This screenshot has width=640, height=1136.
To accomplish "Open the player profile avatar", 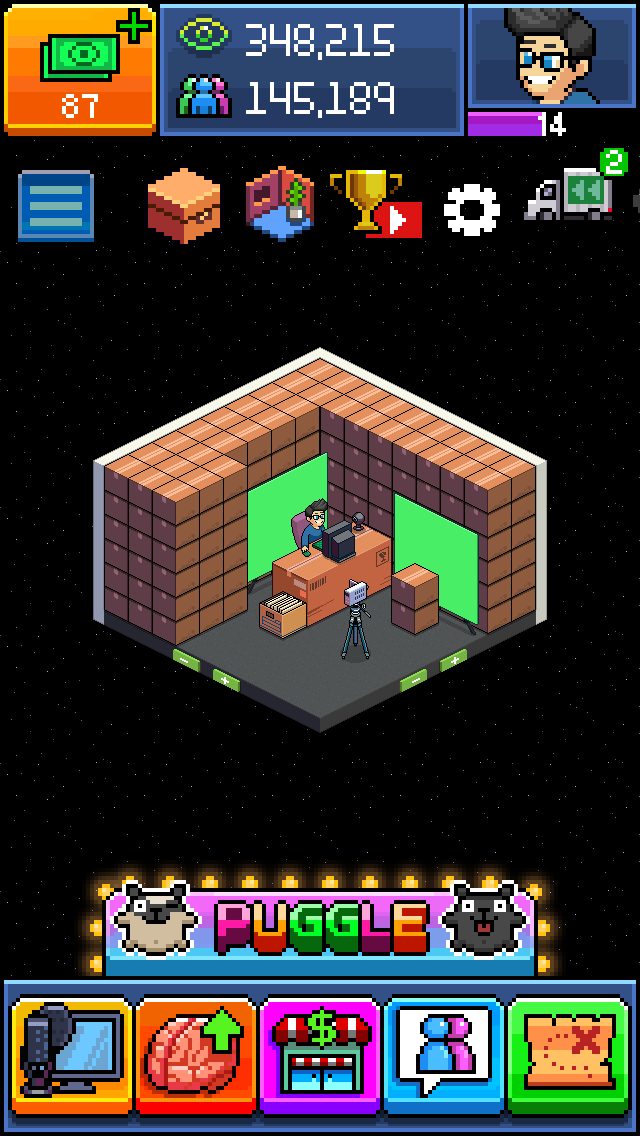I will [552, 57].
